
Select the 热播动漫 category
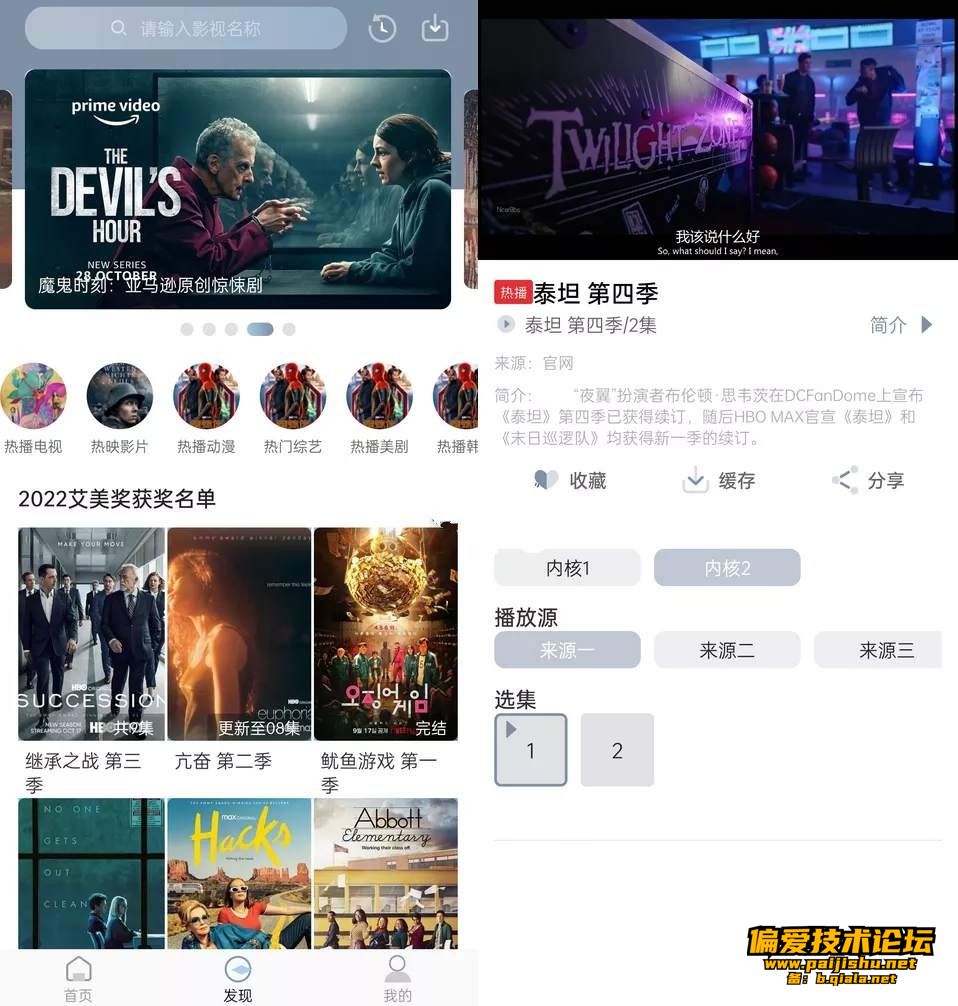206,396
